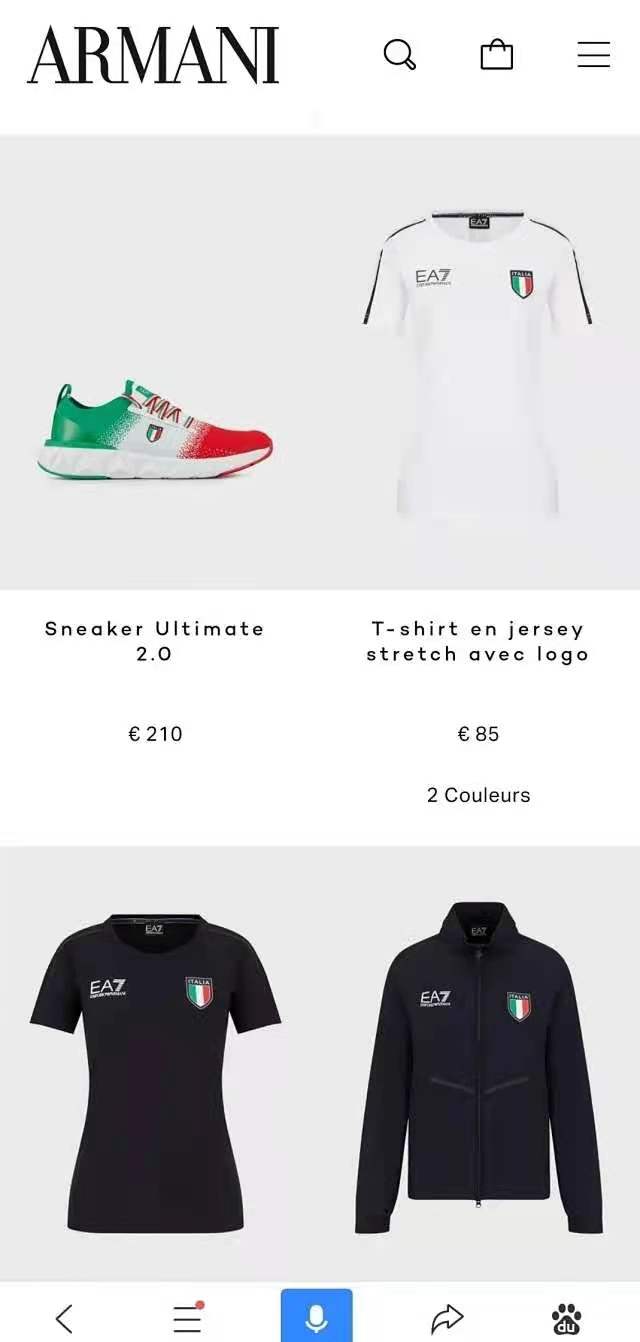Start voice search with the microphone
This screenshot has width=640, height=1342.
point(316,1317)
